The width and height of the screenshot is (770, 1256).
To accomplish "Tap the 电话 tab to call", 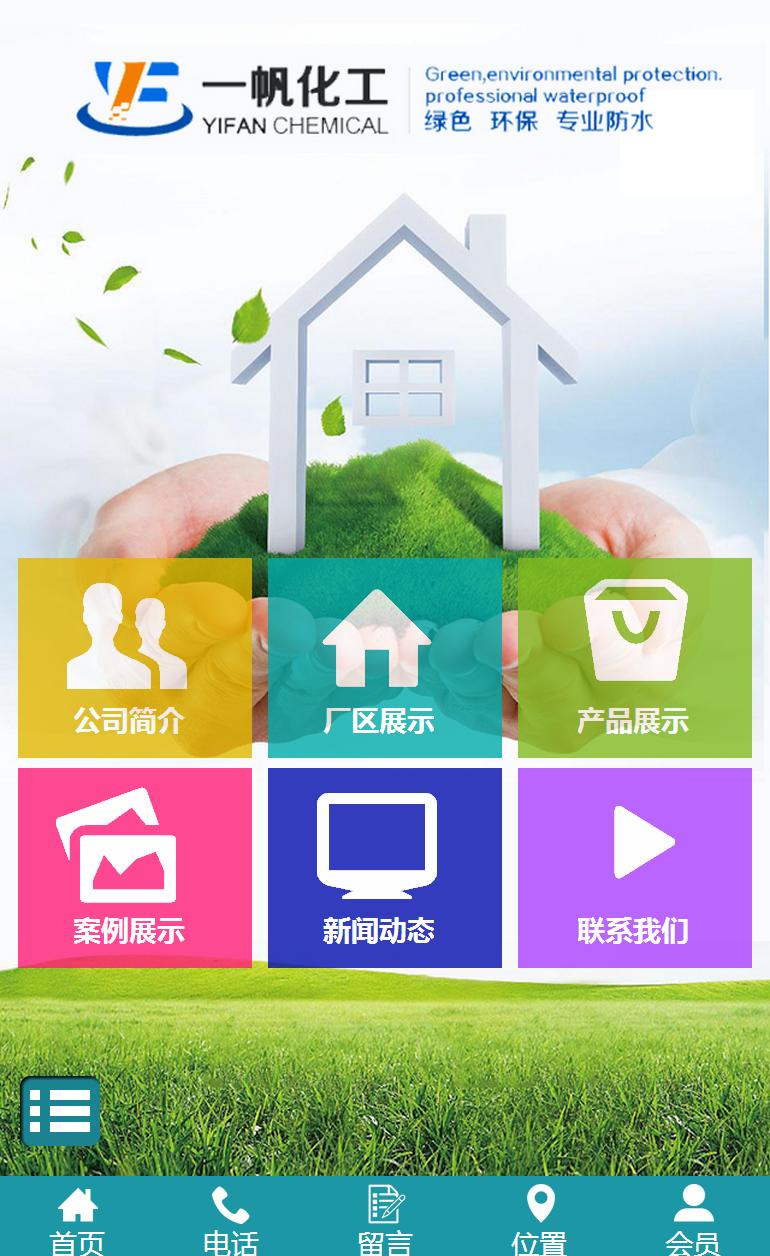I will click(231, 1219).
